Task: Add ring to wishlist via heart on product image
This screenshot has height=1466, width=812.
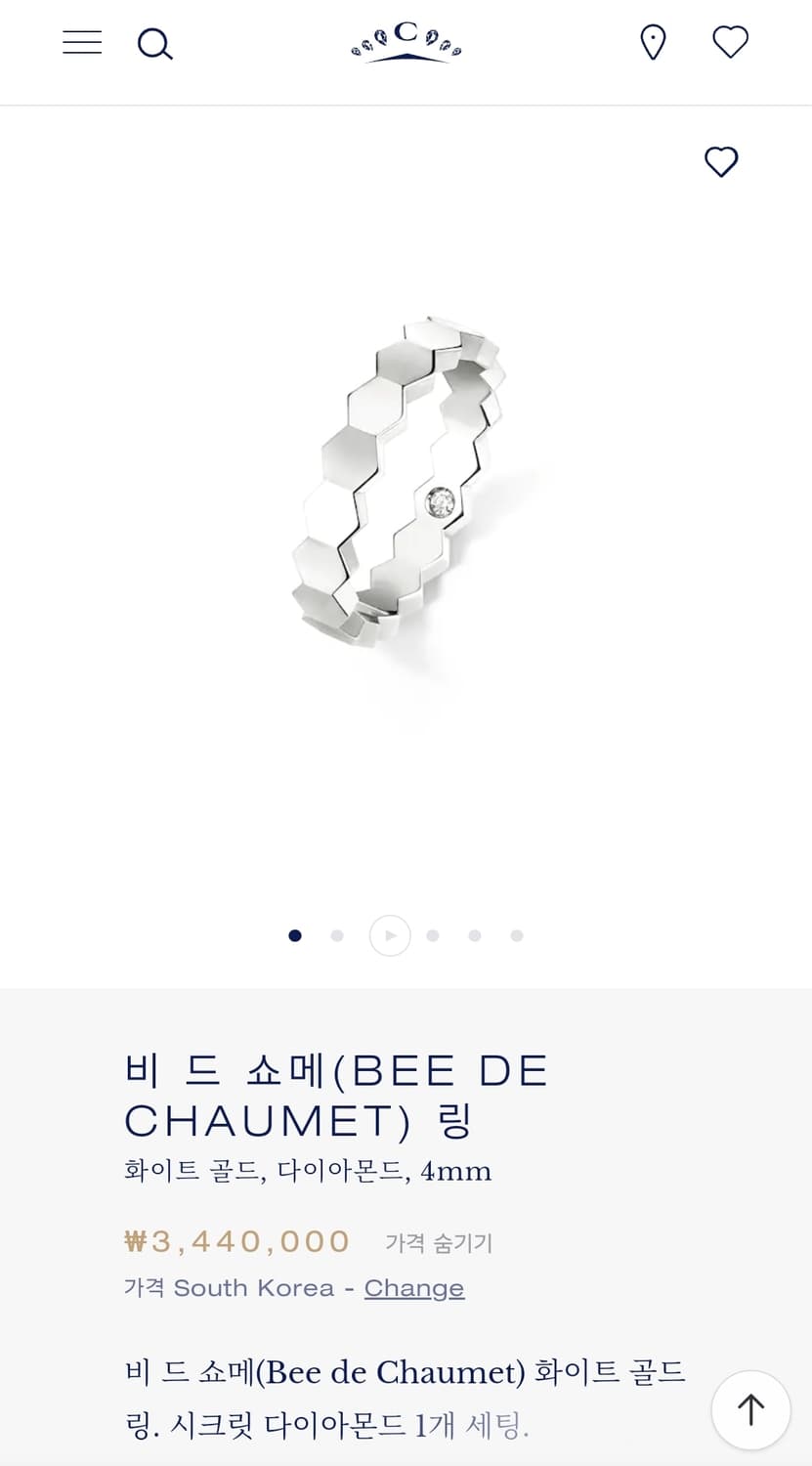Action: click(721, 161)
